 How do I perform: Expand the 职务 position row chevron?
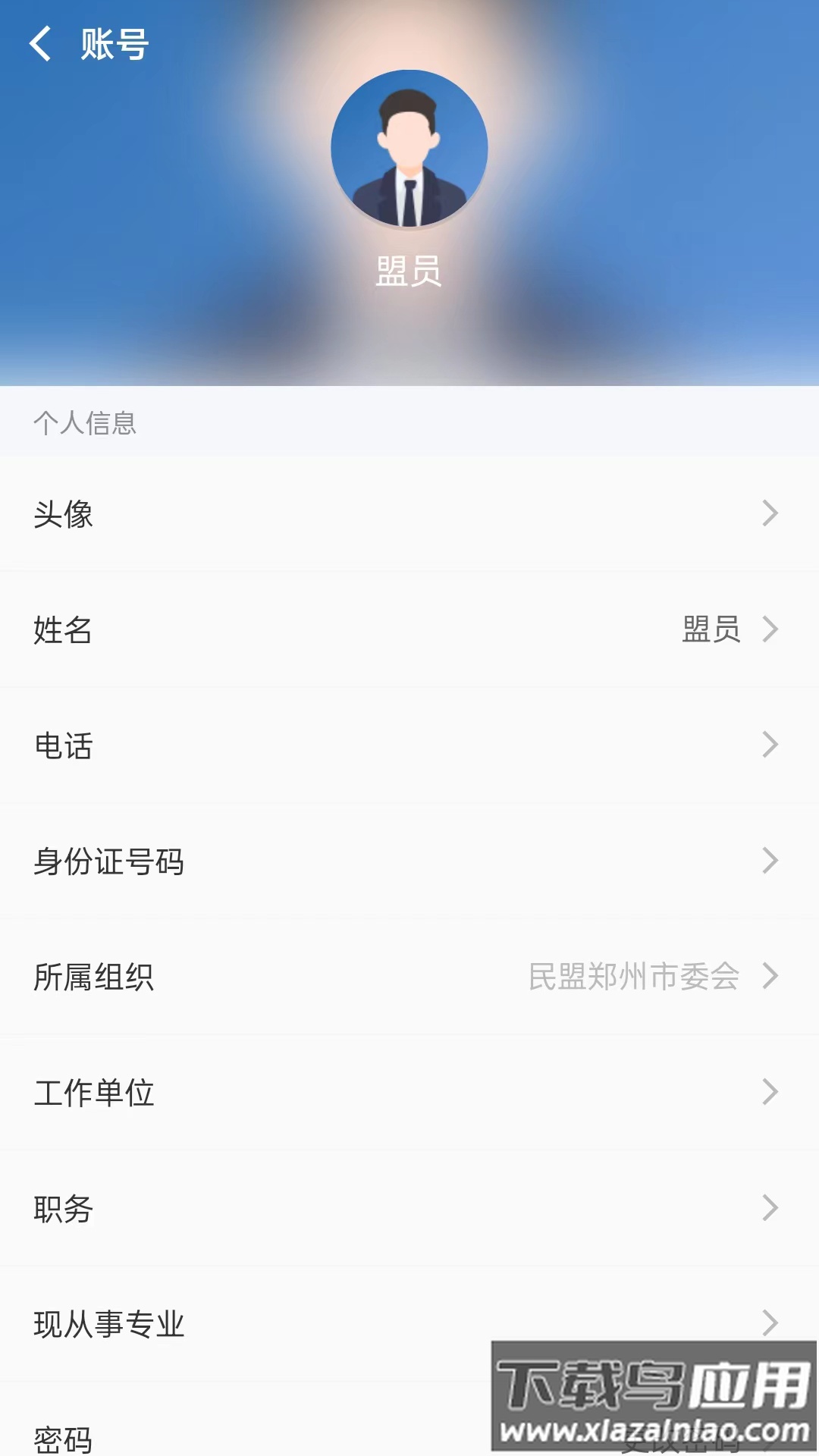pyautogui.click(x=771, y=1208)
